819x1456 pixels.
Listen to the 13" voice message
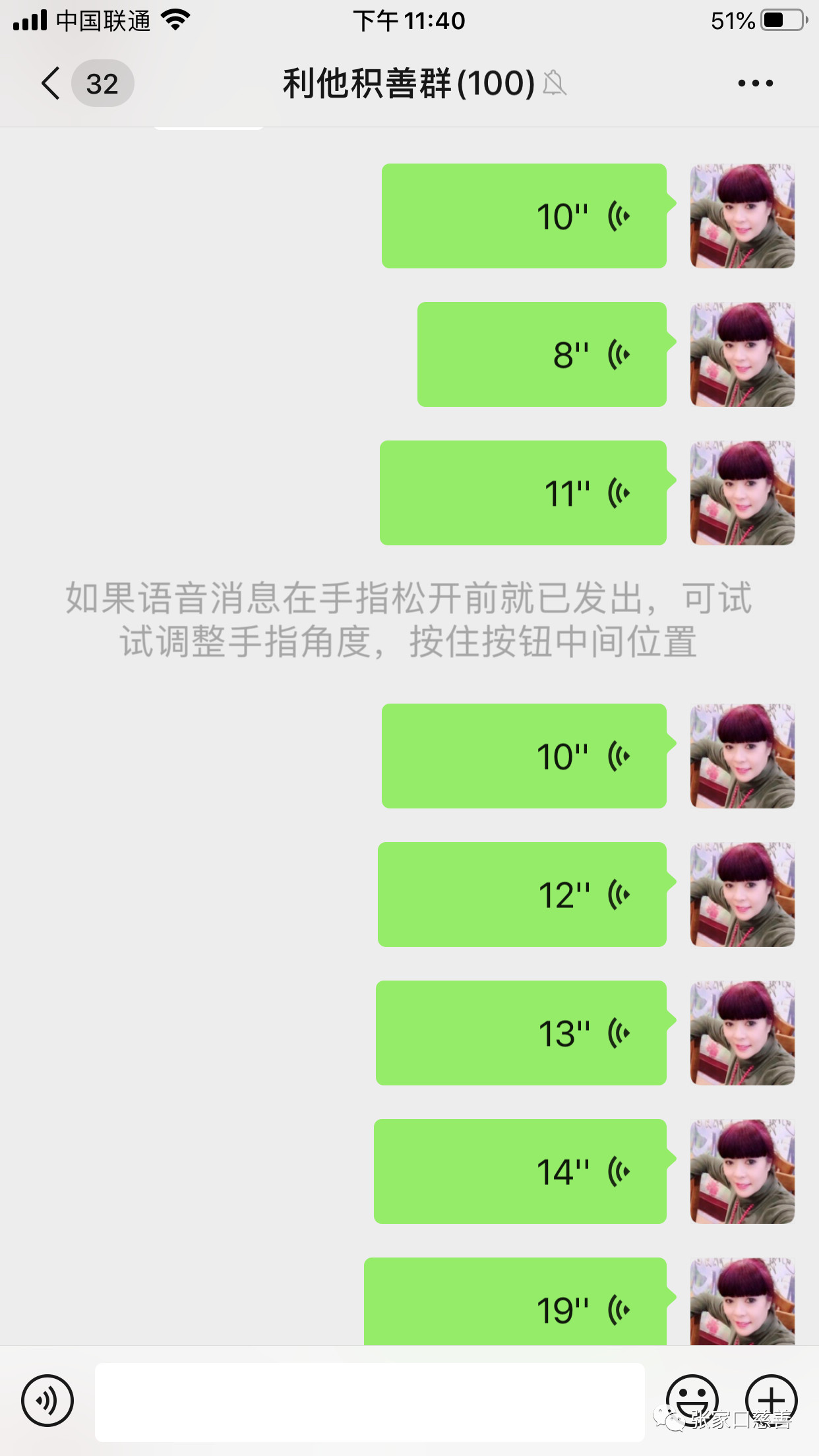(x=521, y=1033)
